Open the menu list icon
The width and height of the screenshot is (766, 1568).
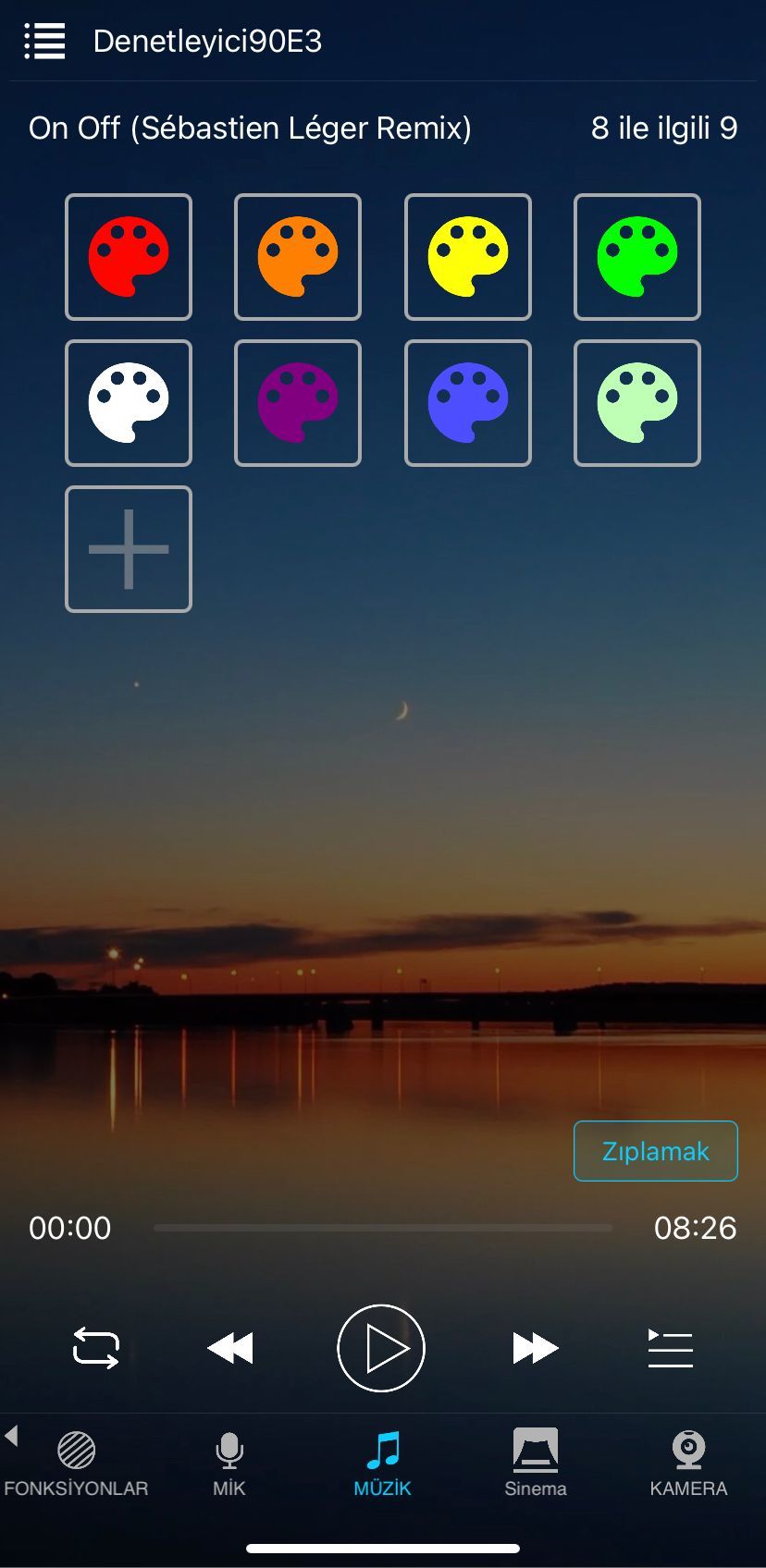tap(44, 42)
